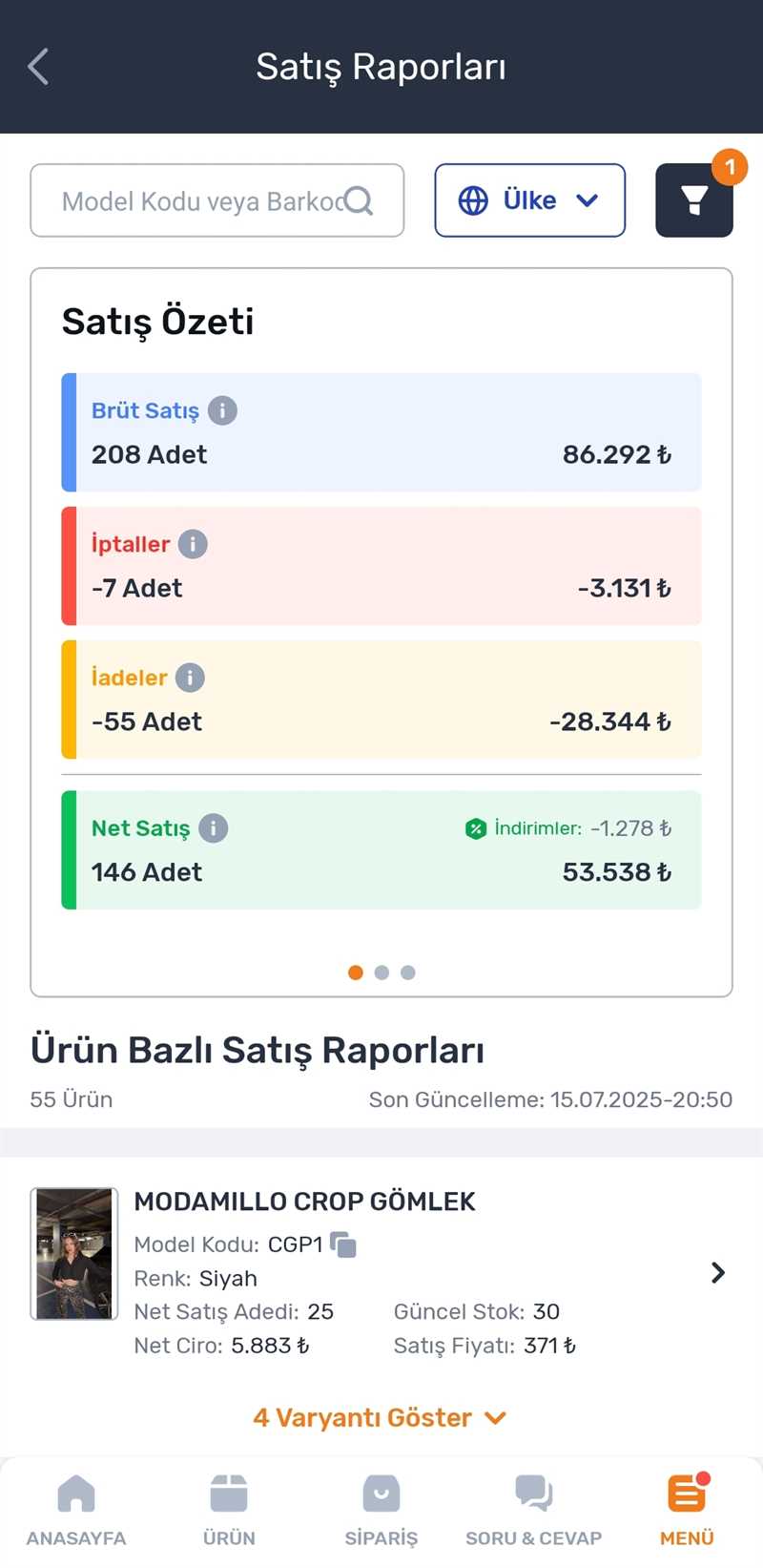Jump to second summary page dot

(x=381, y=972)
